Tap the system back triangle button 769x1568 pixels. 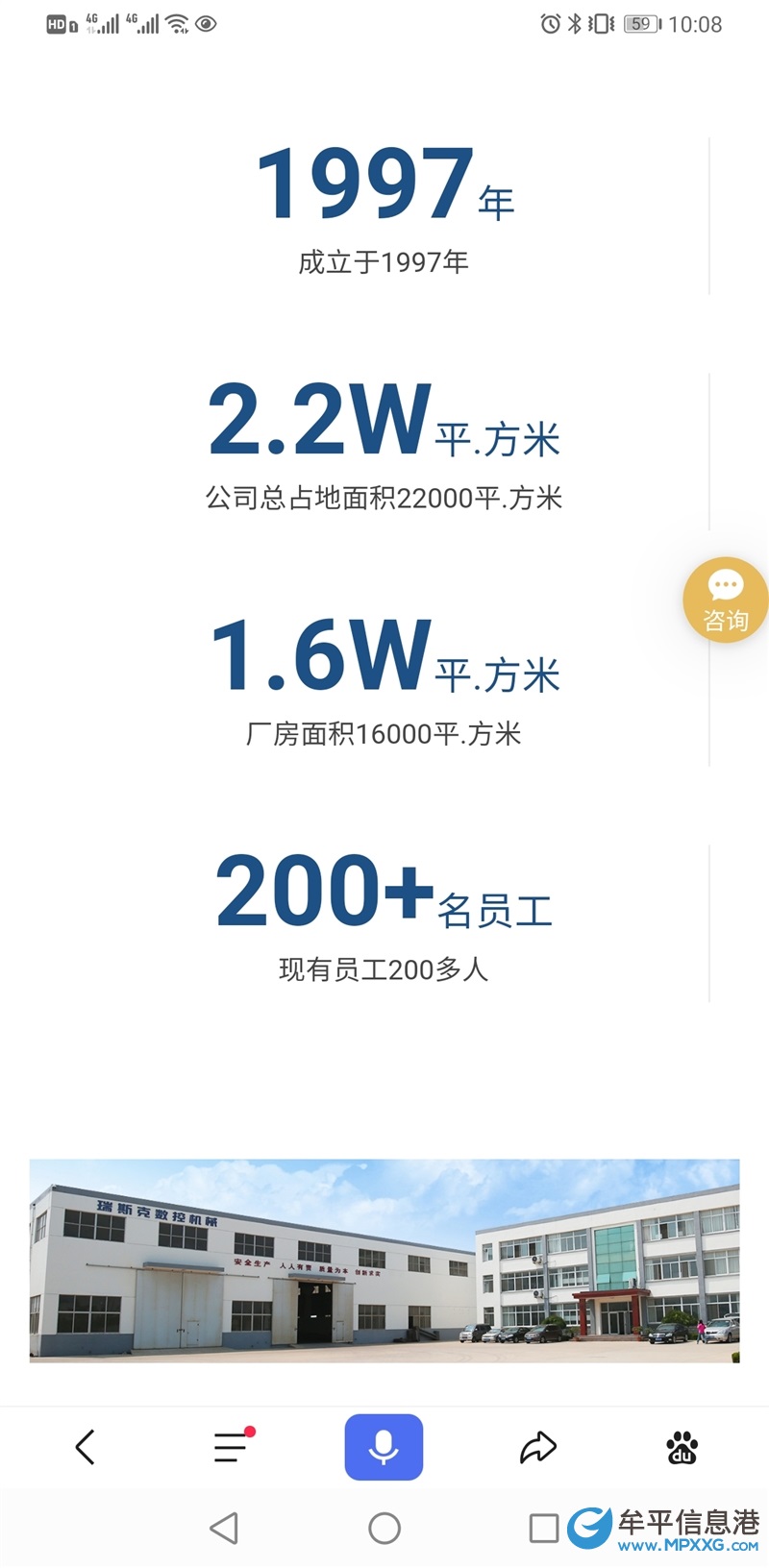click(224, 1528)
